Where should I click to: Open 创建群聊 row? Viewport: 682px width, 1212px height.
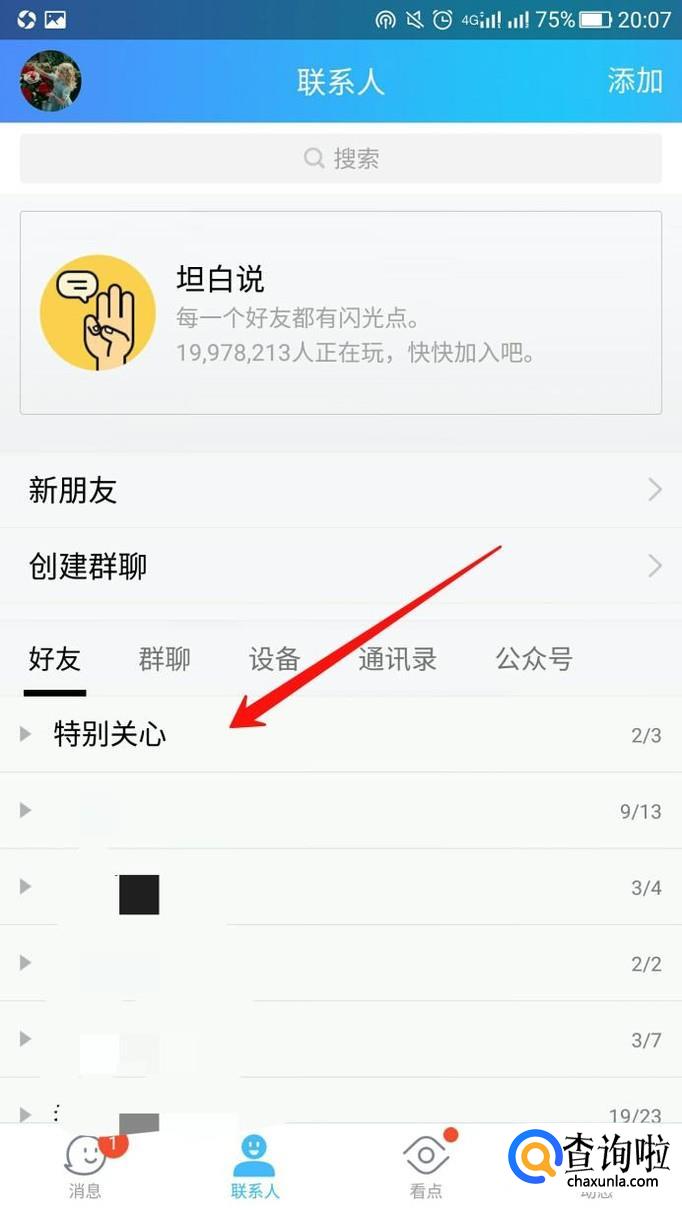(x=341, y=567)
